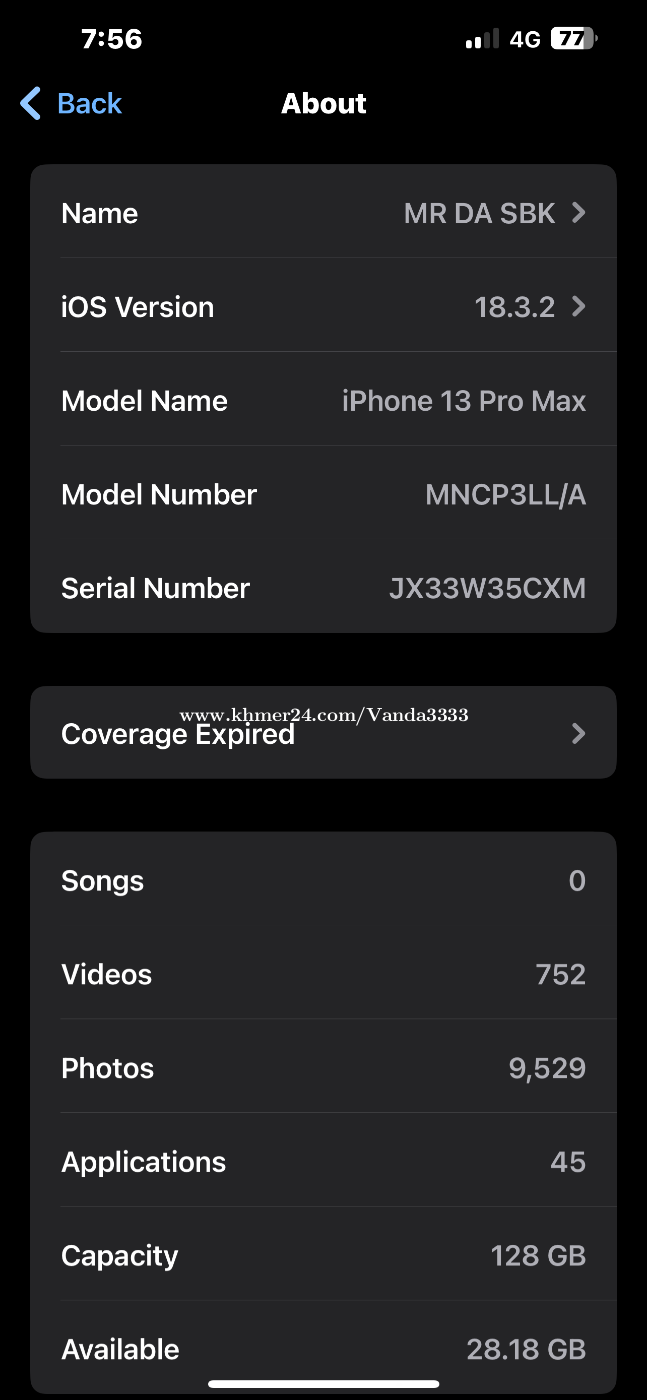Open iOS Version details

point(323,307)
